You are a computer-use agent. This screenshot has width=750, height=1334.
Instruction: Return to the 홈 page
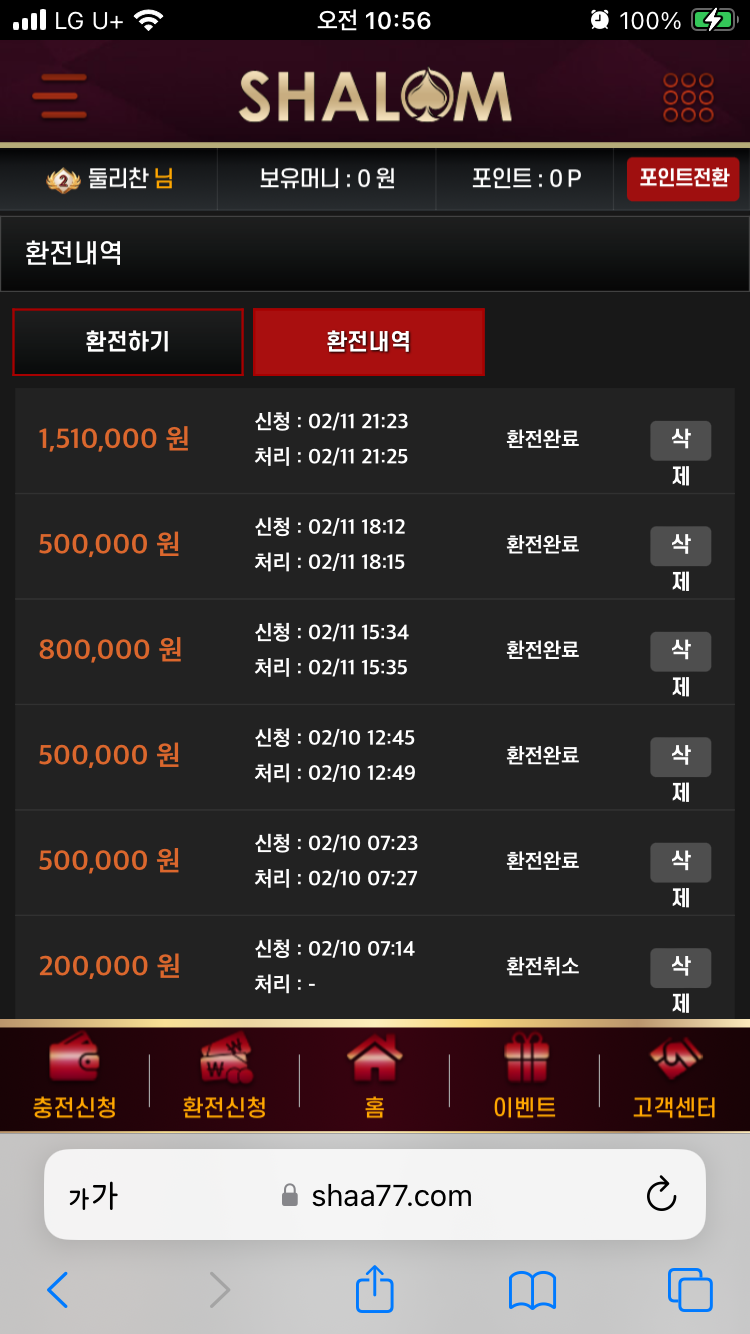coord(374,1078)
